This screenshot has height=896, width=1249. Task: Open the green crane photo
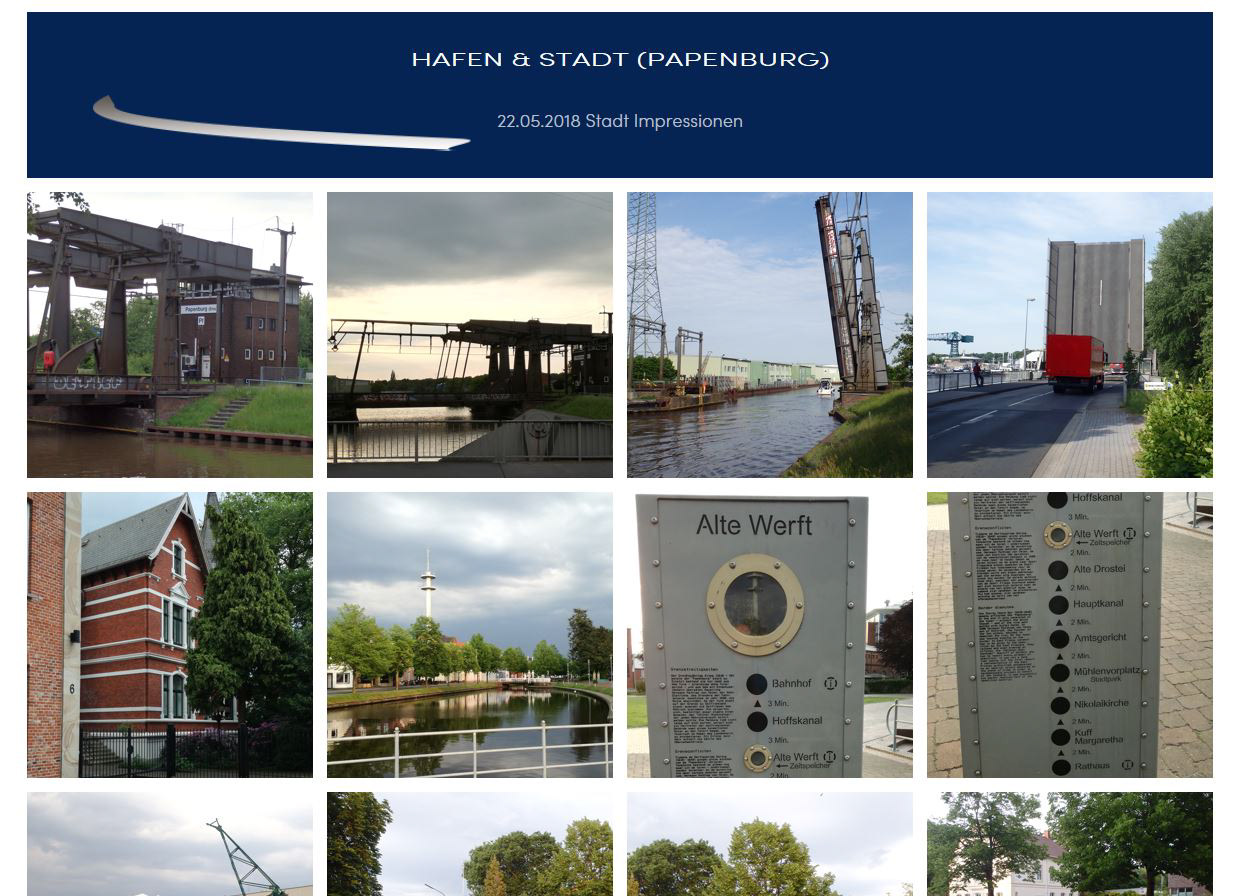click(170, 845)
